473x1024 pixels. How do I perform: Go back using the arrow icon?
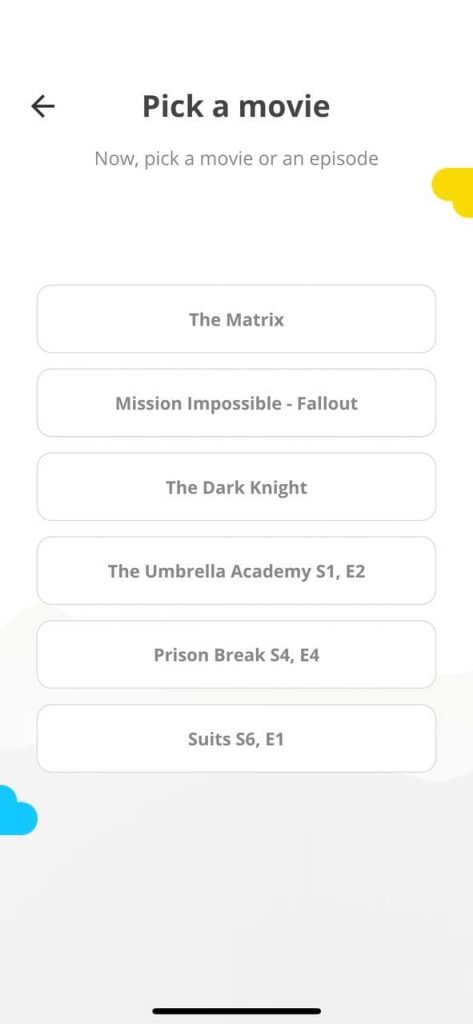43,106
